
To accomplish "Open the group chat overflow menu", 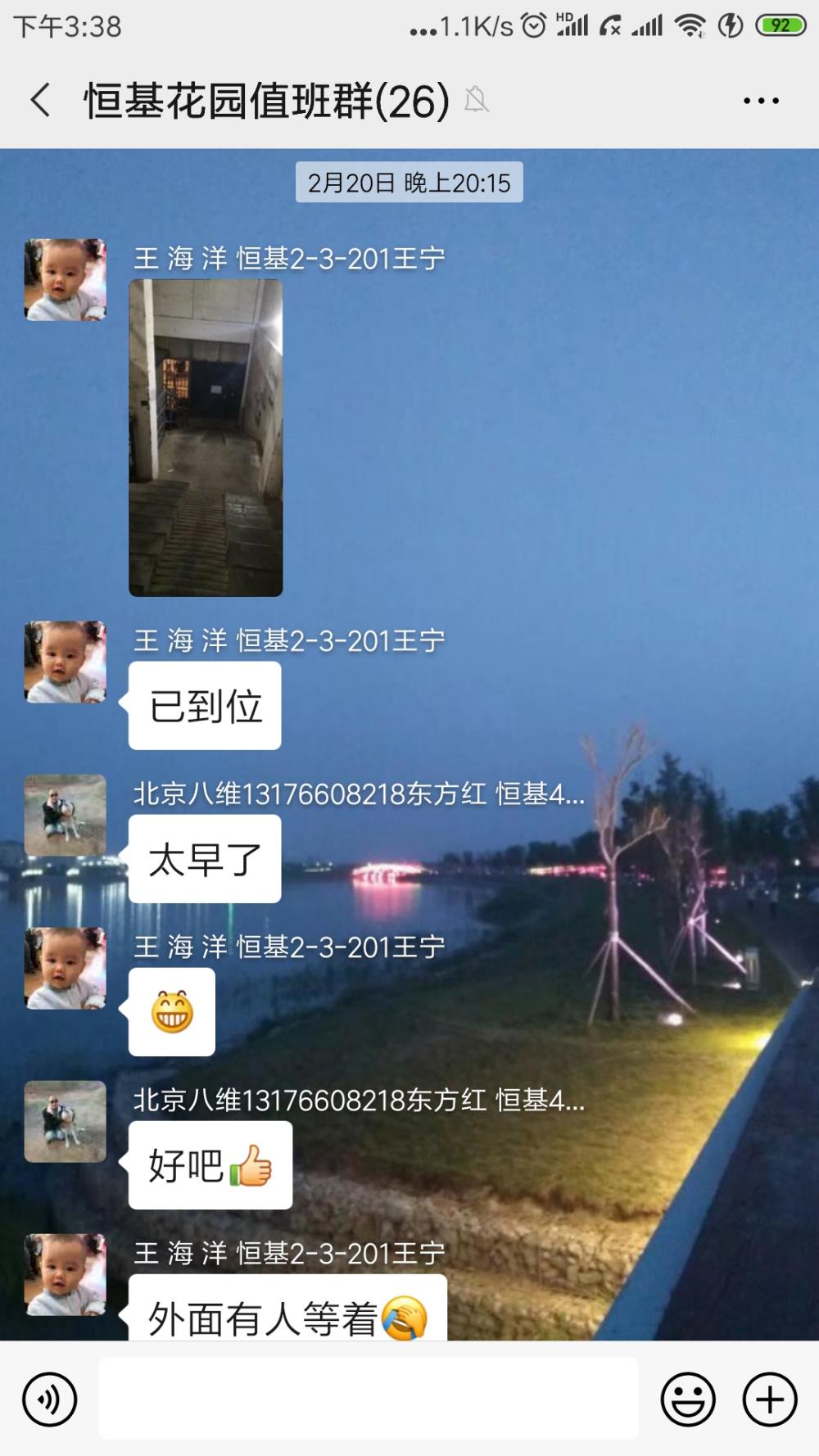I will pos(761,101).
